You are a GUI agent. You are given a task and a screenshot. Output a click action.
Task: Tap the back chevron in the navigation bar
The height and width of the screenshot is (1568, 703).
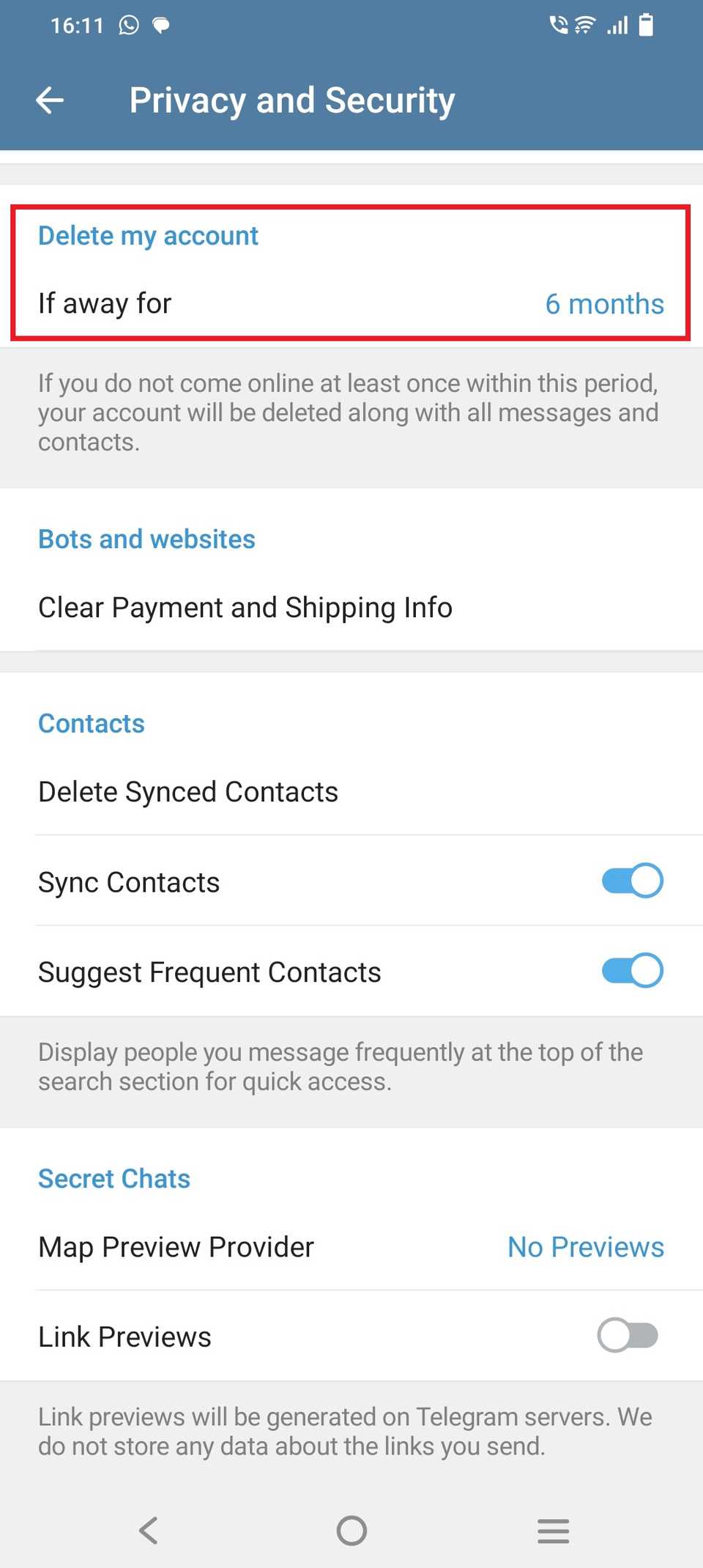(149, 1531)
